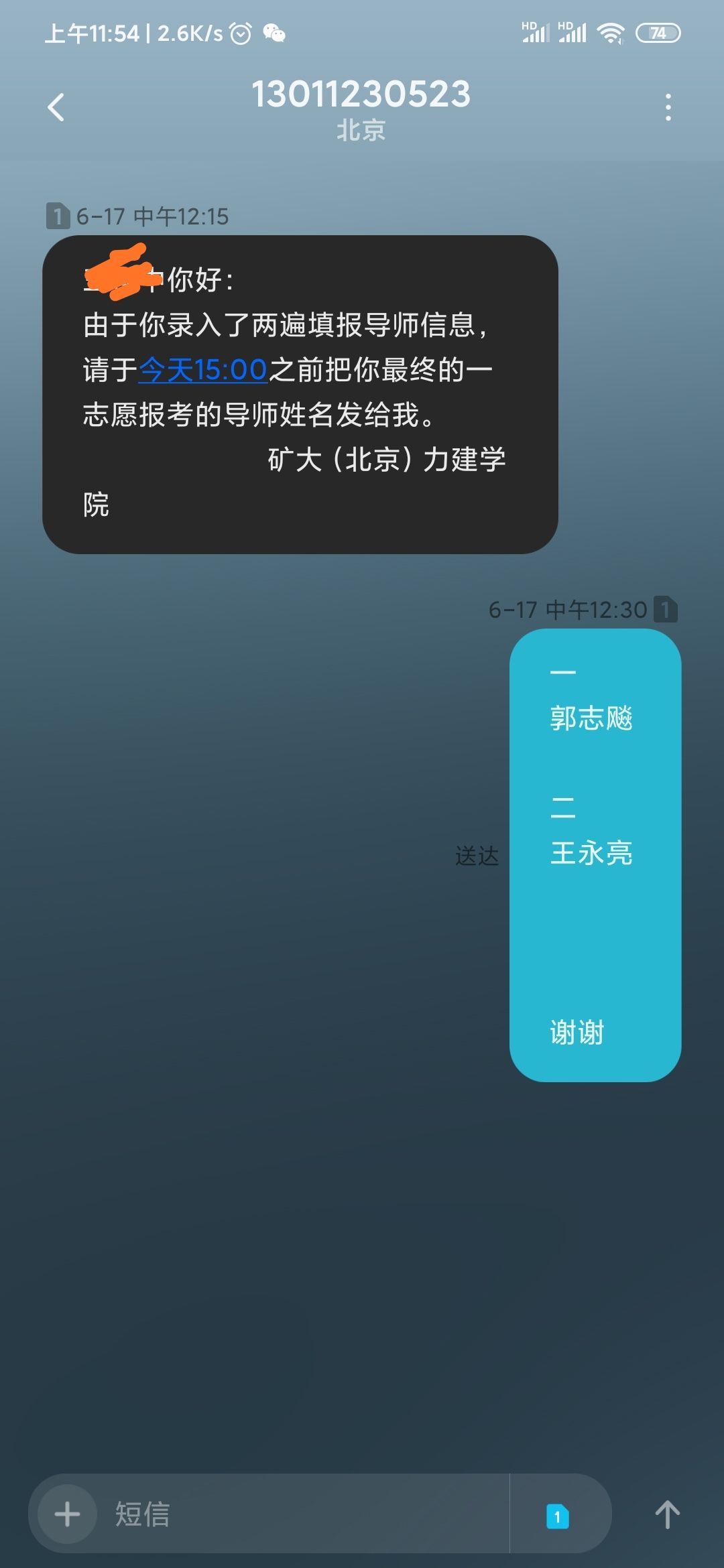The image size is (724, 1568).
Task: Switch the SIM card selector
Action: [558, 1516]
